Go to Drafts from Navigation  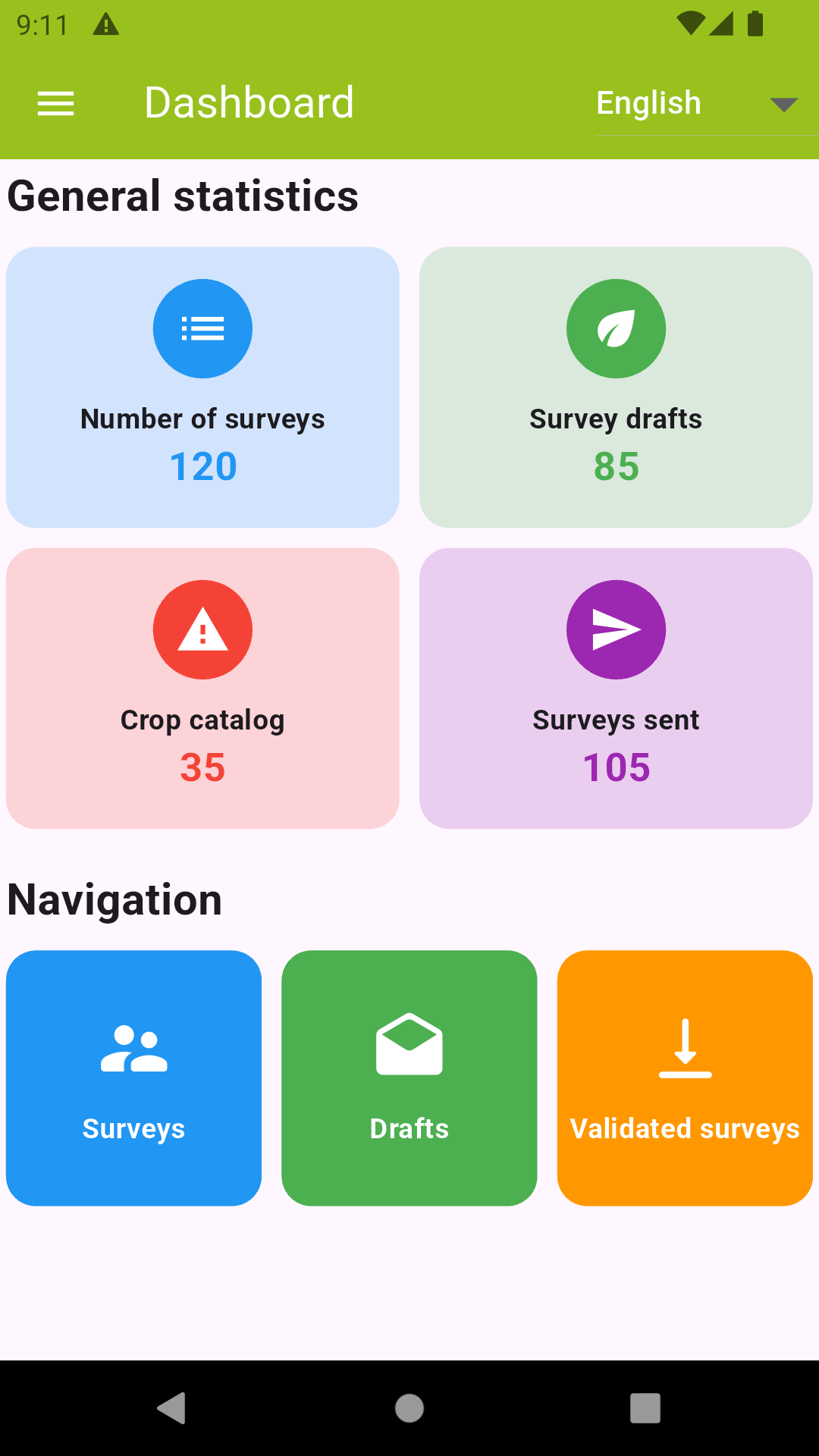point(409,1078)
